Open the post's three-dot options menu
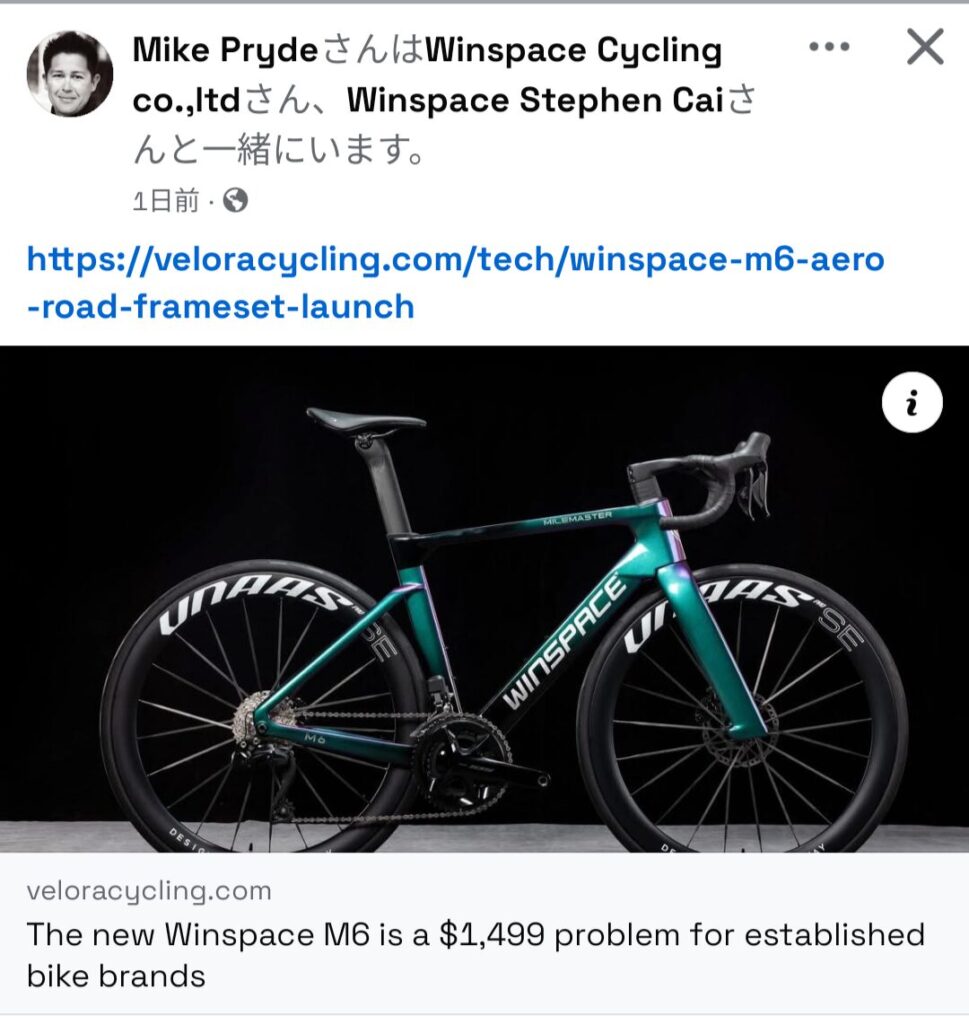This screenshot has height=1024, width=969. click(x=828, y=48)
